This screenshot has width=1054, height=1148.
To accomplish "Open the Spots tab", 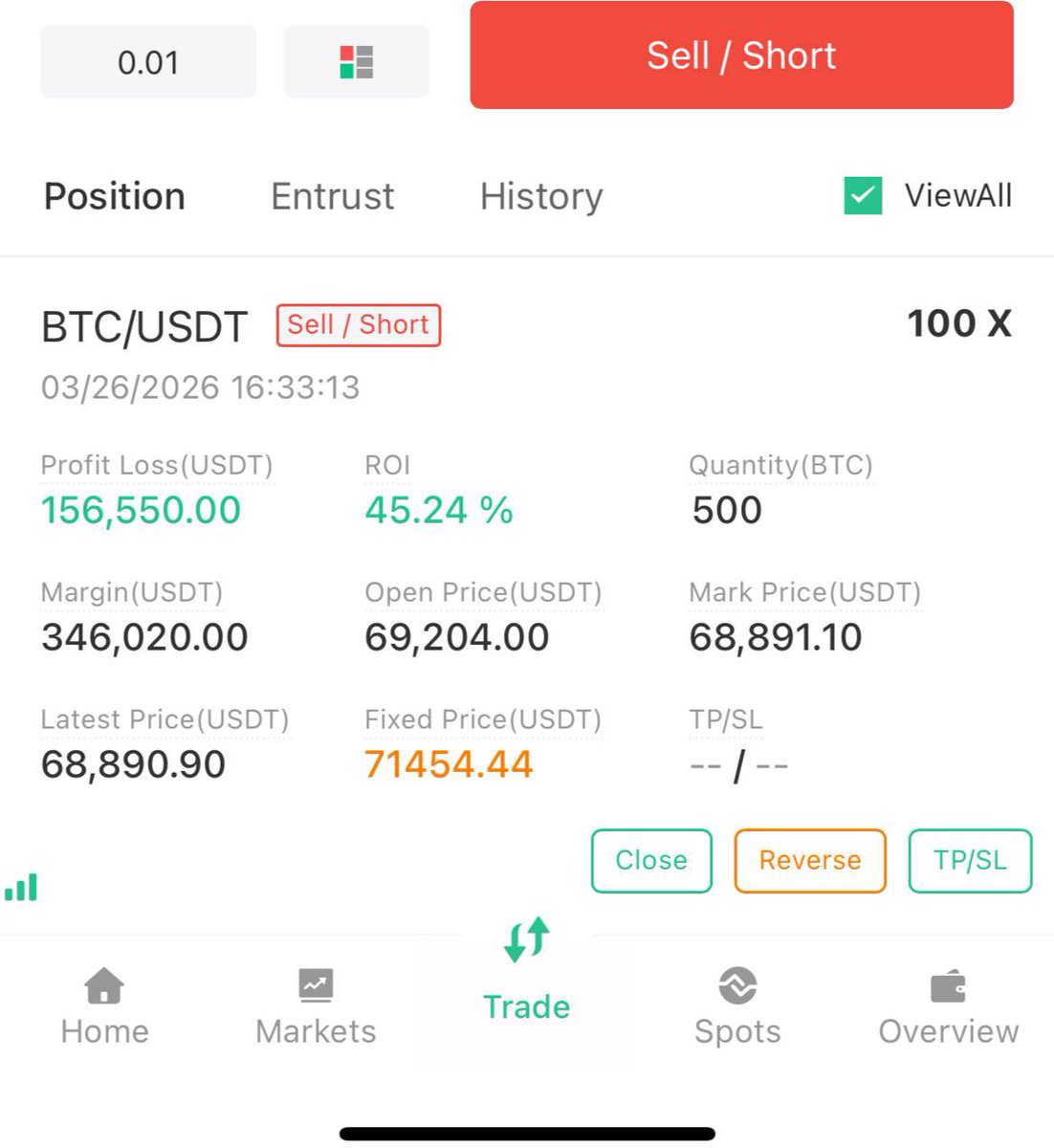I will (x=737, y=1006).
